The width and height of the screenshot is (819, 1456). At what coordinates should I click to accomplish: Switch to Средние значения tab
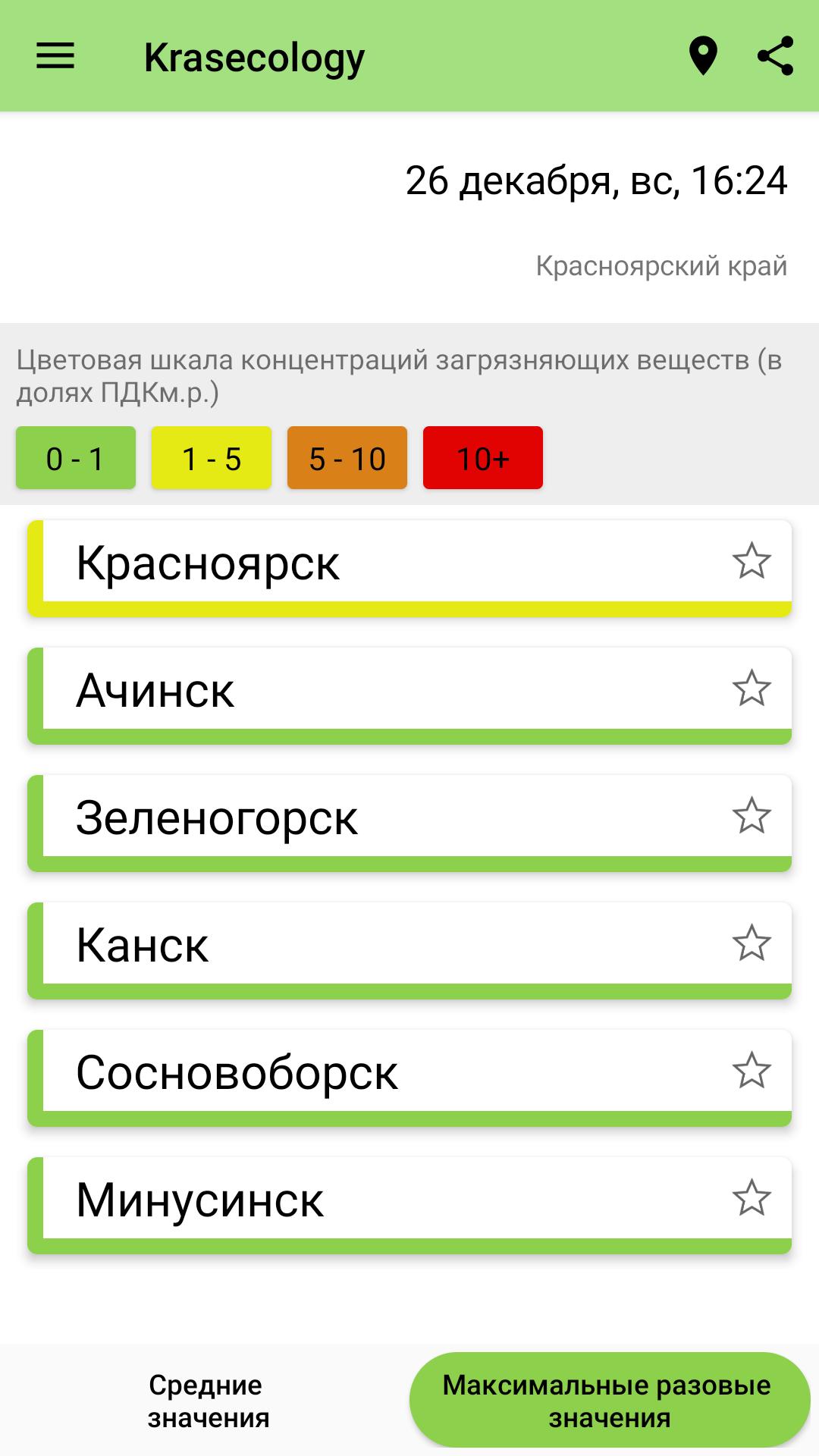click(206, 1401)
